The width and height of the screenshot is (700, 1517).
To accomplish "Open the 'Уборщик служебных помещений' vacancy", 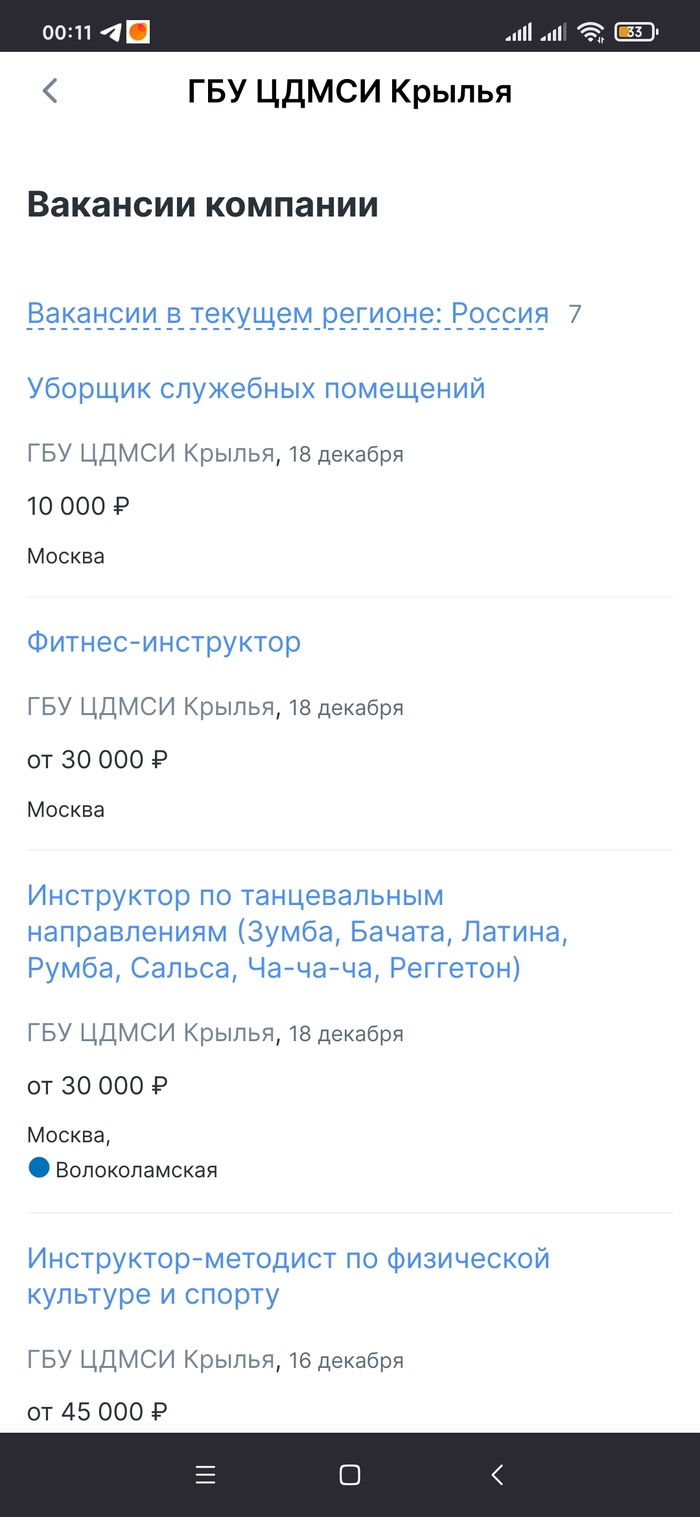I will coord(256,388).
